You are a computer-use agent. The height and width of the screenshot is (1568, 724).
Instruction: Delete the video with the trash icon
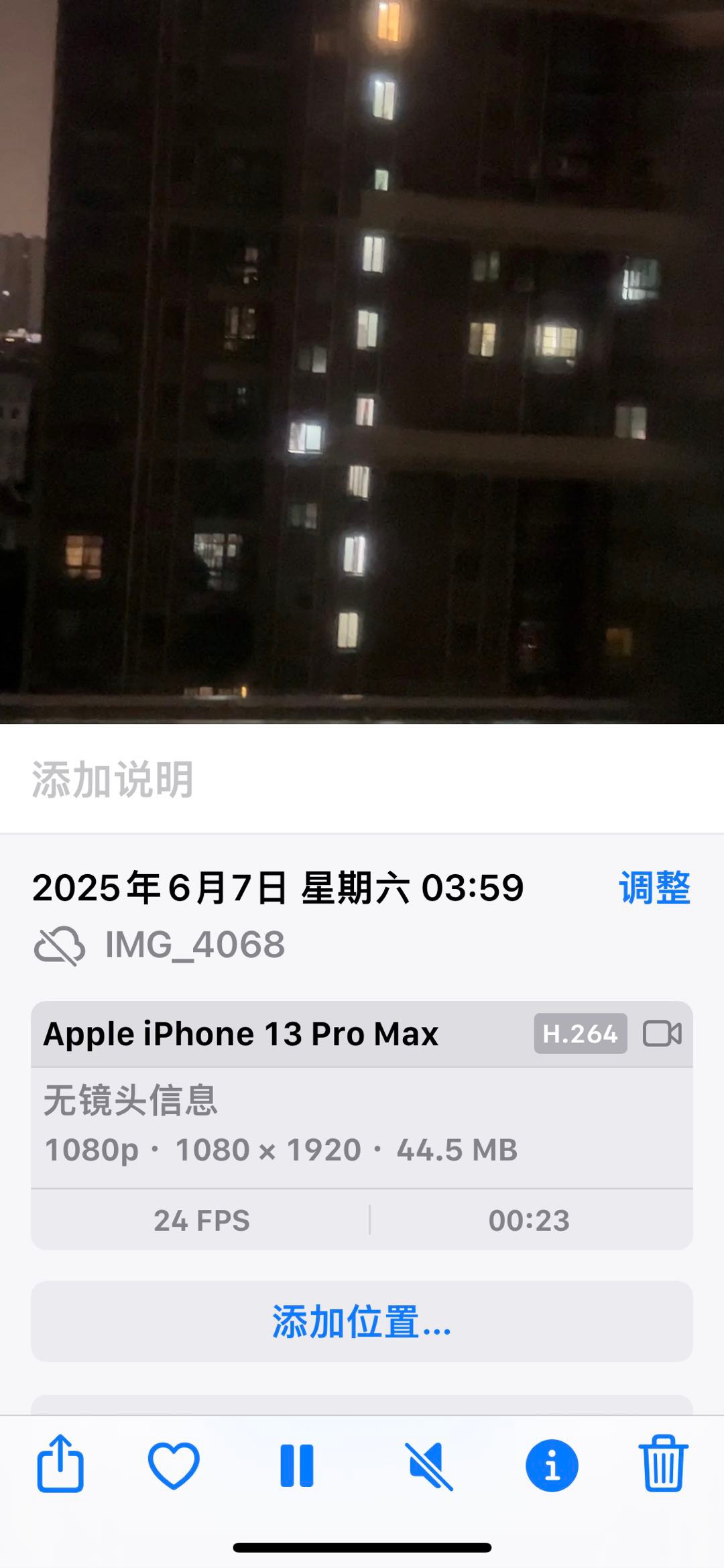664,1463
